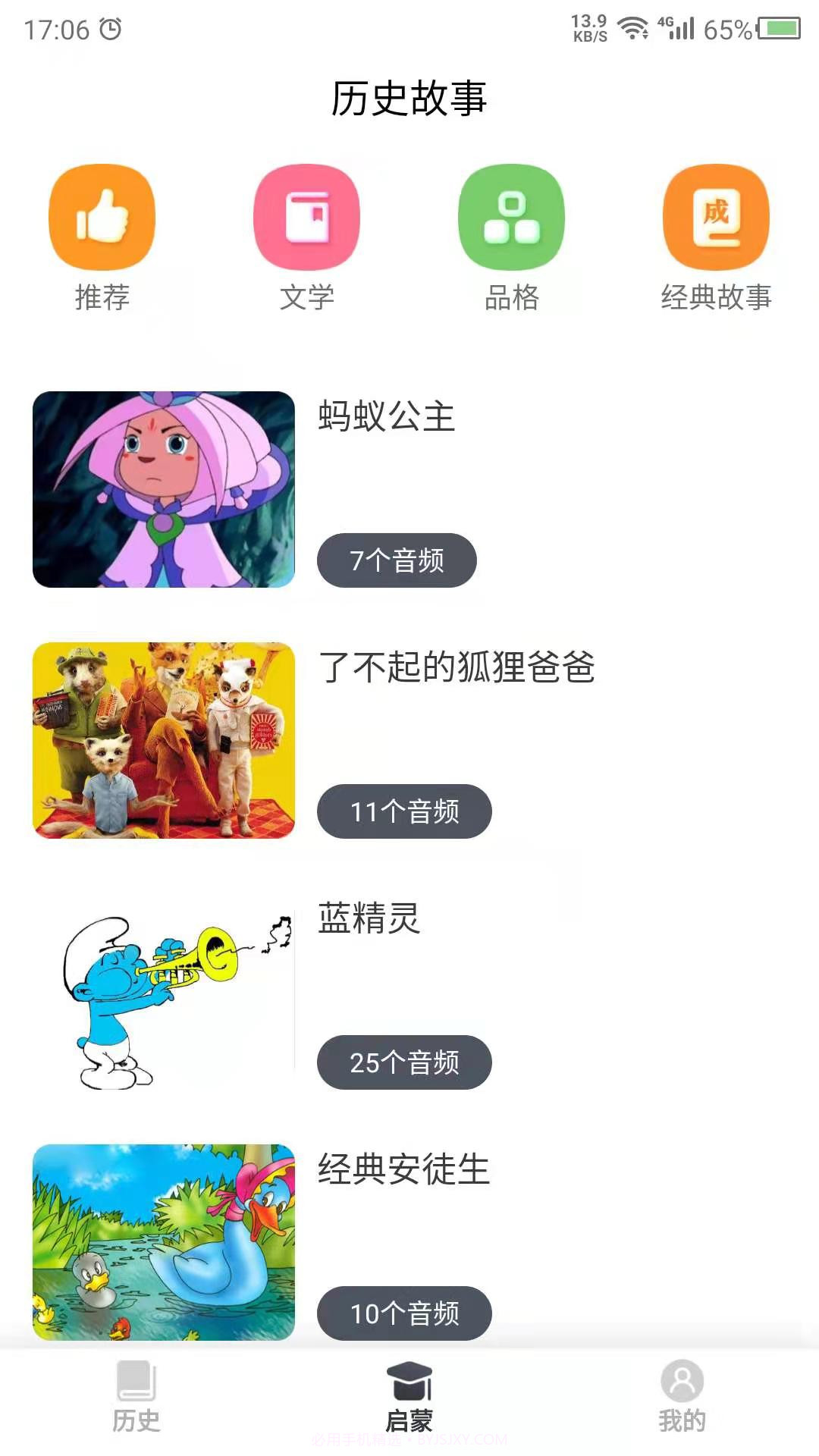Tap the 25个音频 badge under 蓝精灵
819x1456 pixels.
404,1062
